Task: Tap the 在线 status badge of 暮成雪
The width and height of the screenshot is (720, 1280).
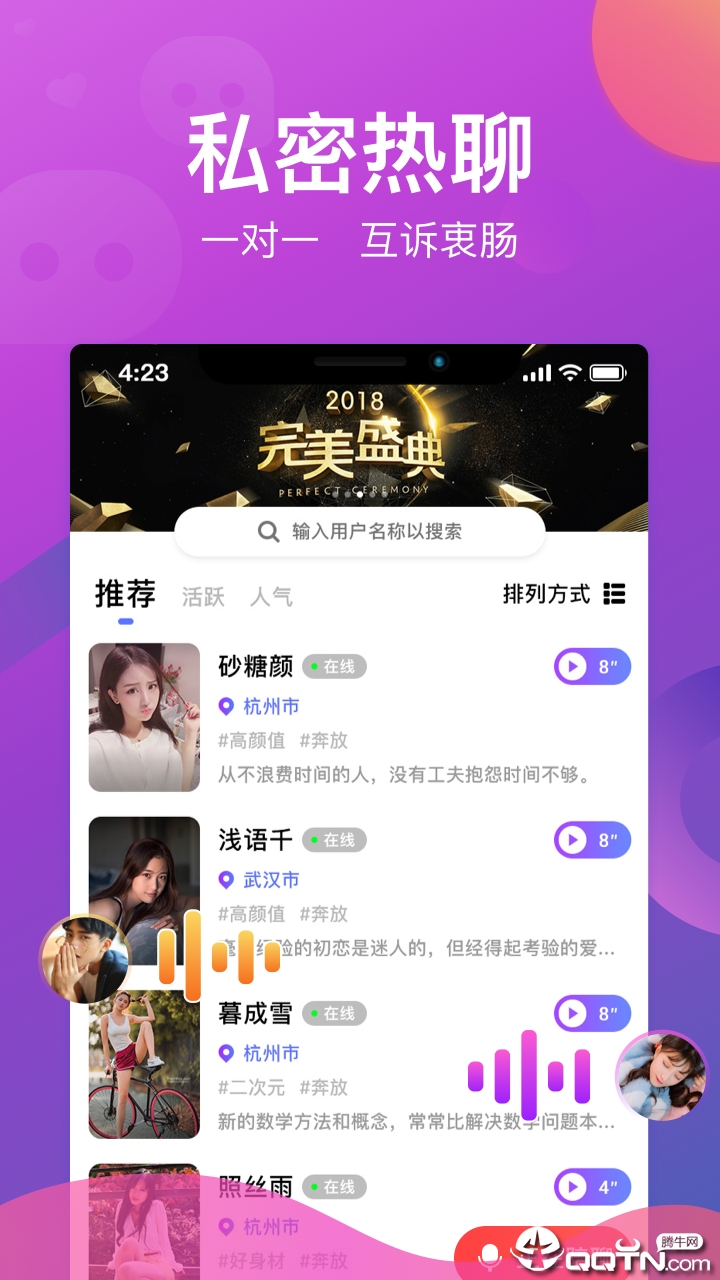Action: coord(334,1013)
